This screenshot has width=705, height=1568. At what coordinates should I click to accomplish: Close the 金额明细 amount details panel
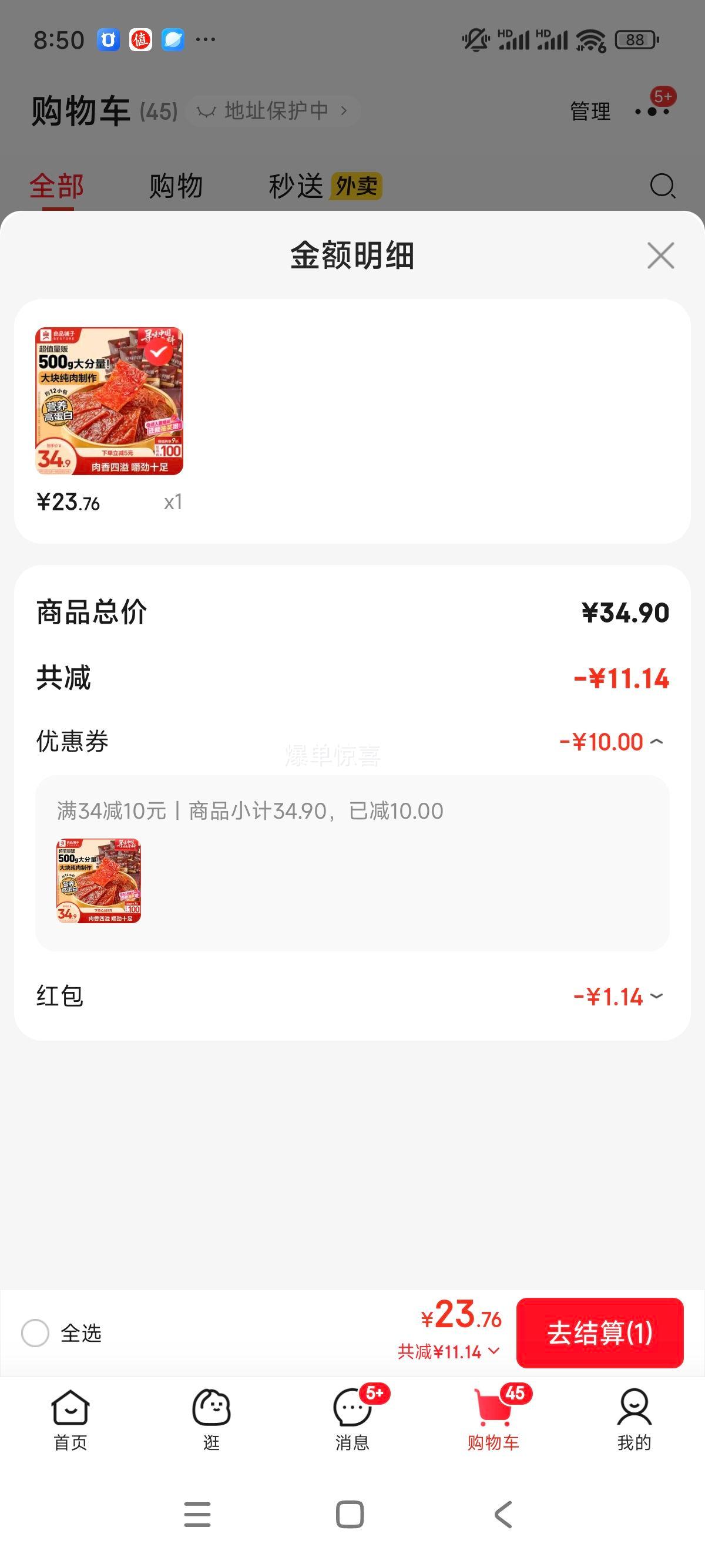(660, 255)
